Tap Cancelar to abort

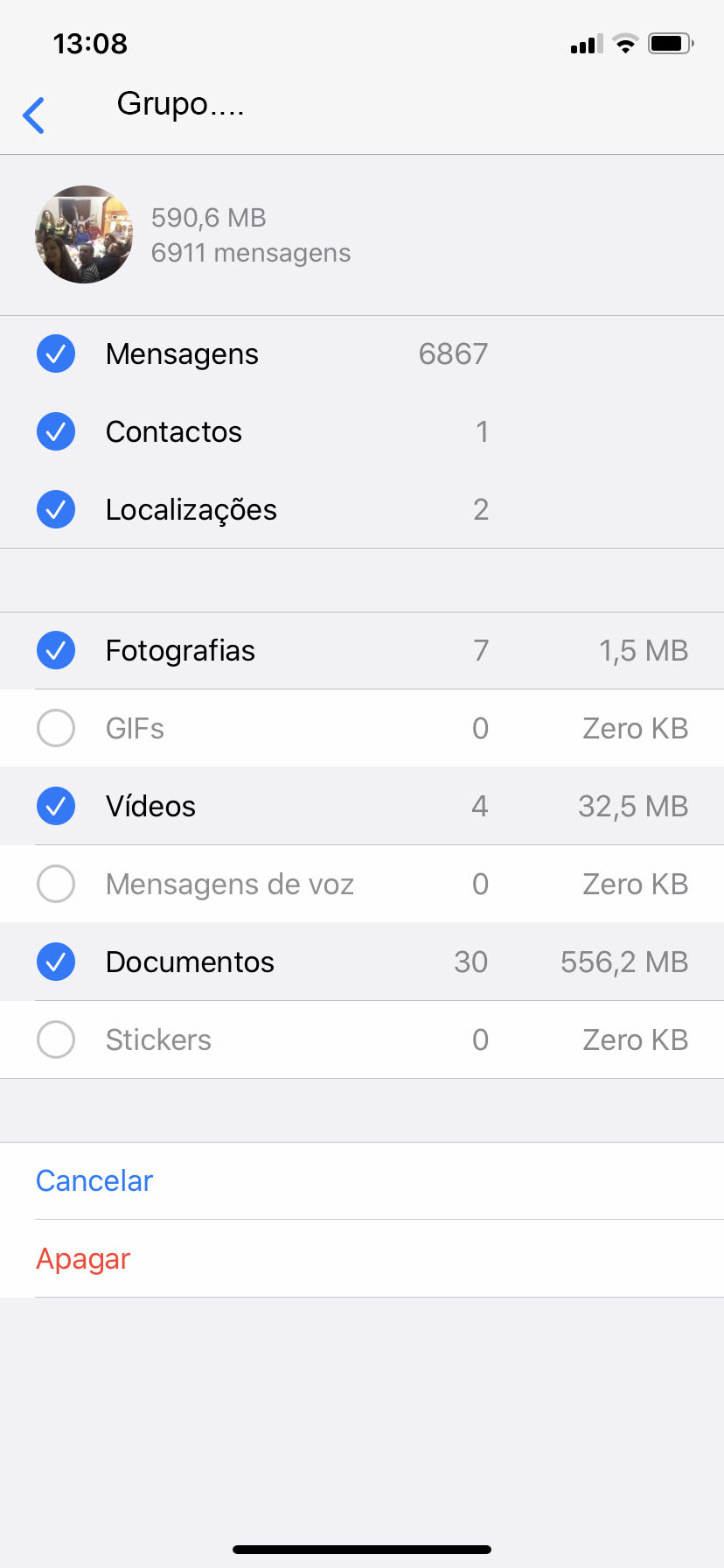(94, 1180)
